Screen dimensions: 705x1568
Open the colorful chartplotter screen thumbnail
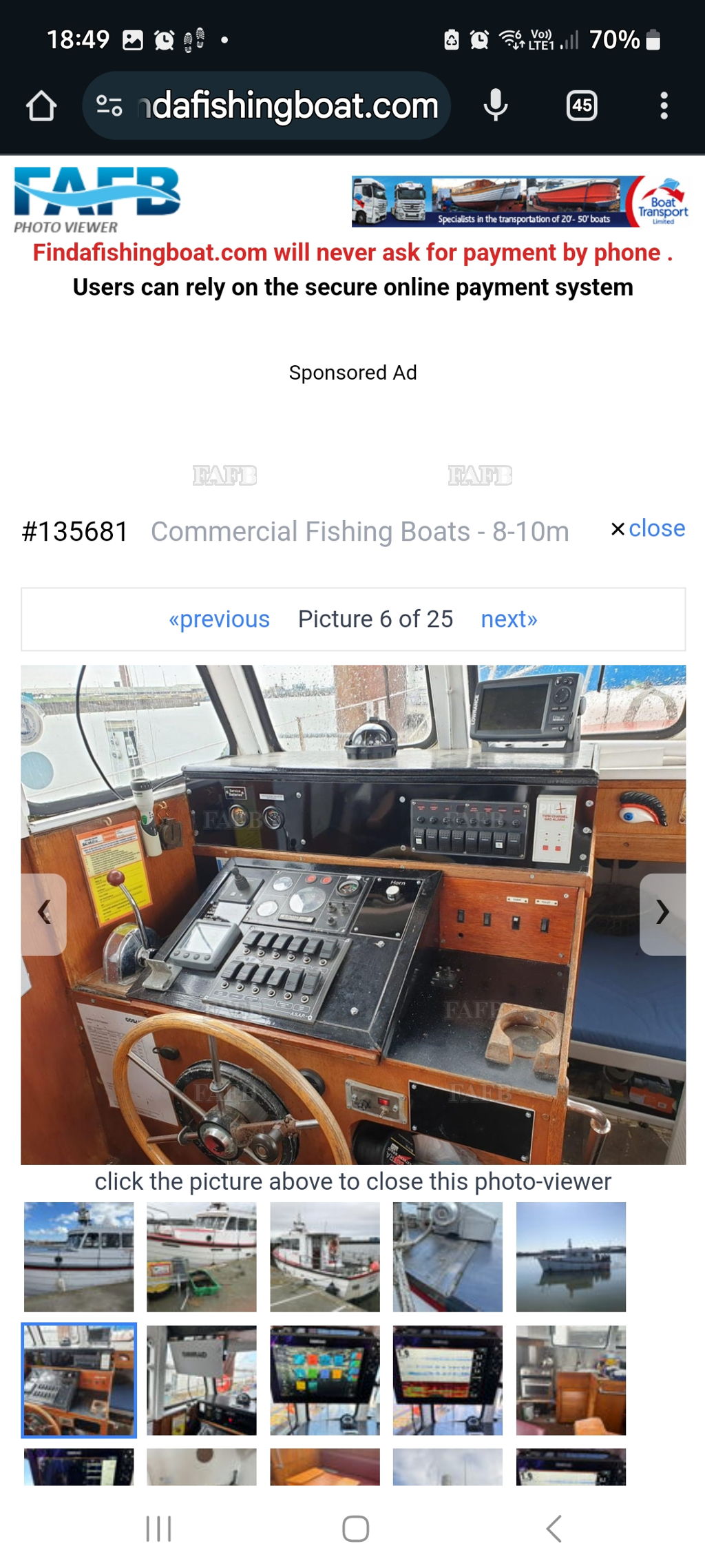tap(324, 1380)
